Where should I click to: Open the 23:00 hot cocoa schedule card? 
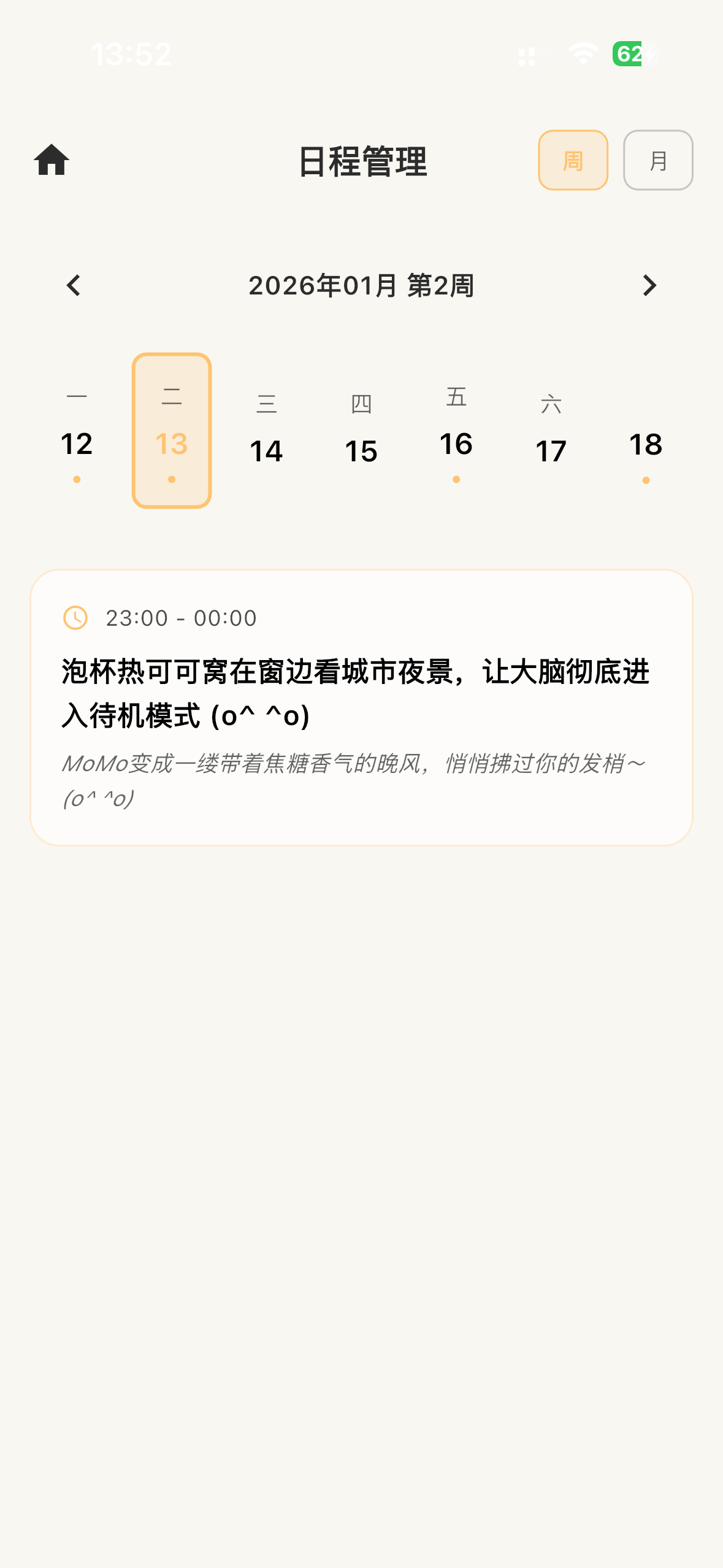coord(361,705)
